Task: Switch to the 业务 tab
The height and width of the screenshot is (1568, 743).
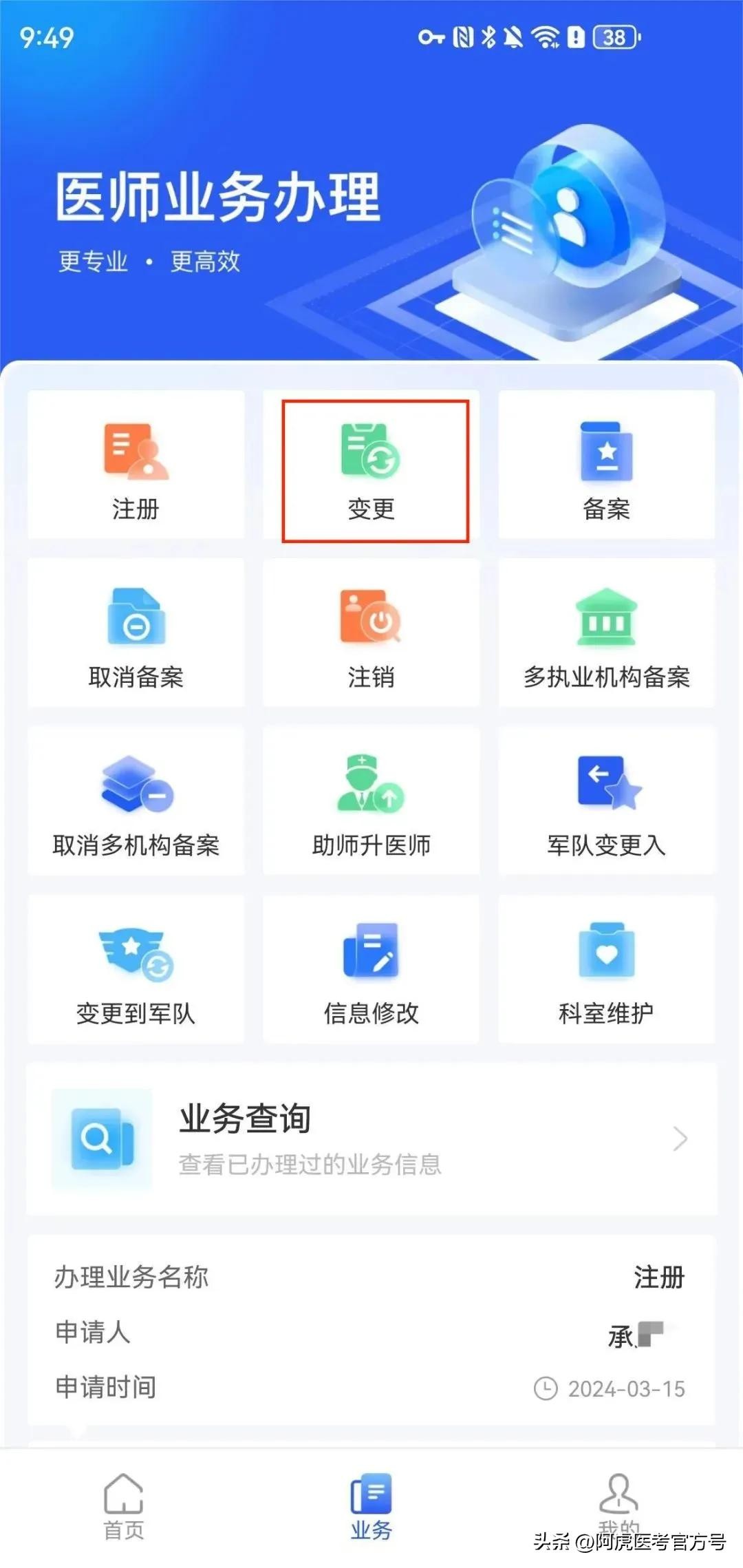Action: tap(371, 1506)
